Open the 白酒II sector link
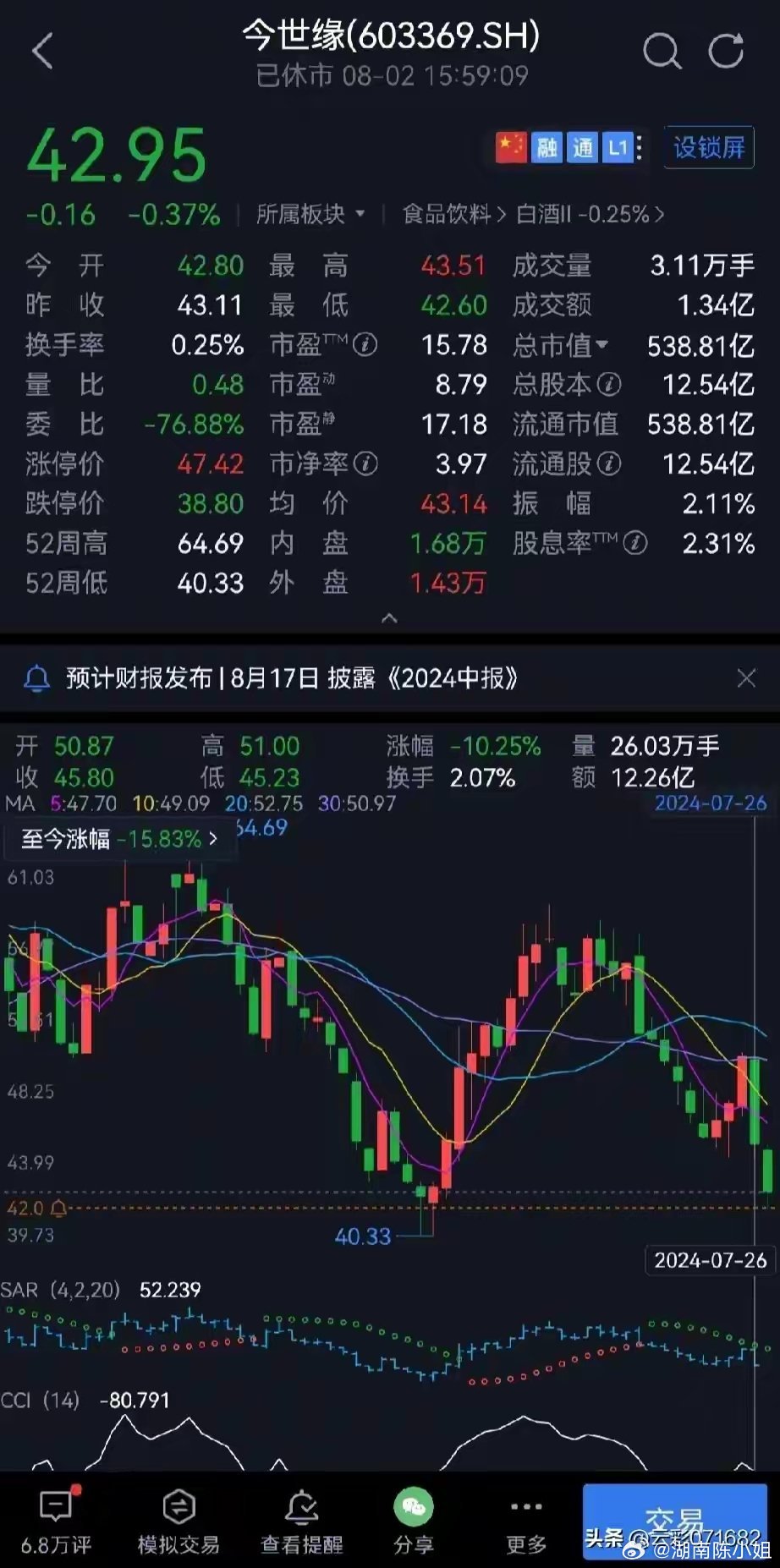Viewport: 780px width, 1568px height. coord(589,214)
